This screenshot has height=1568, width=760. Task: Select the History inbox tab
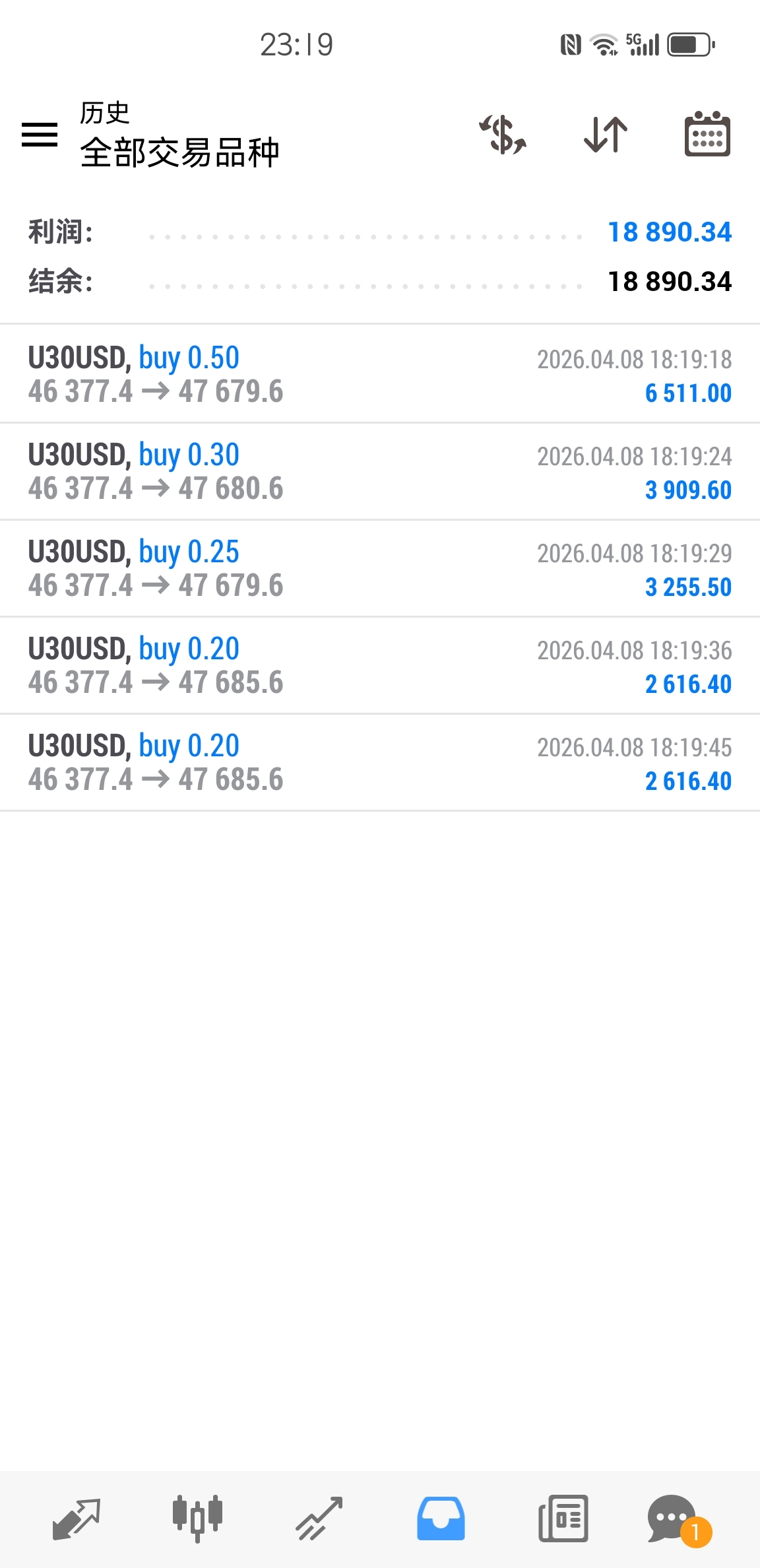441,1518
